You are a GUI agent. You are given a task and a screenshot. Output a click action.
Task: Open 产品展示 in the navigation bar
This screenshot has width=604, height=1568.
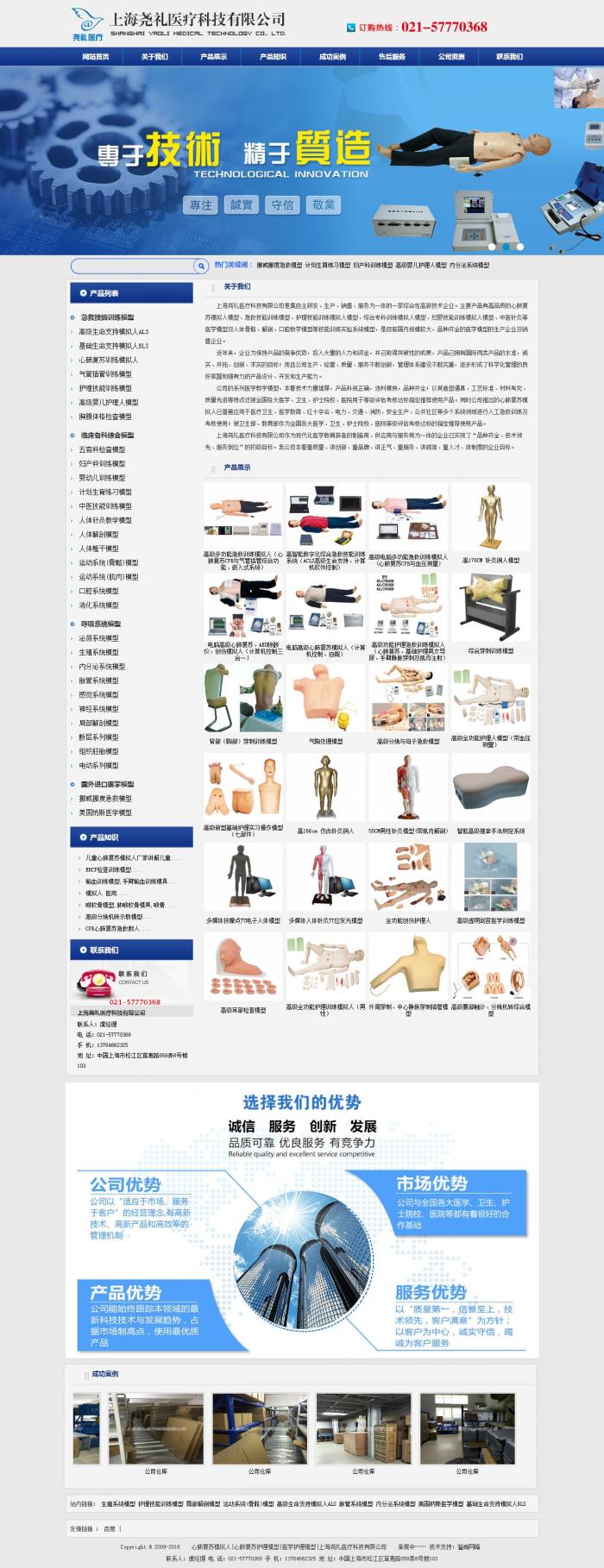click(214, 57)
